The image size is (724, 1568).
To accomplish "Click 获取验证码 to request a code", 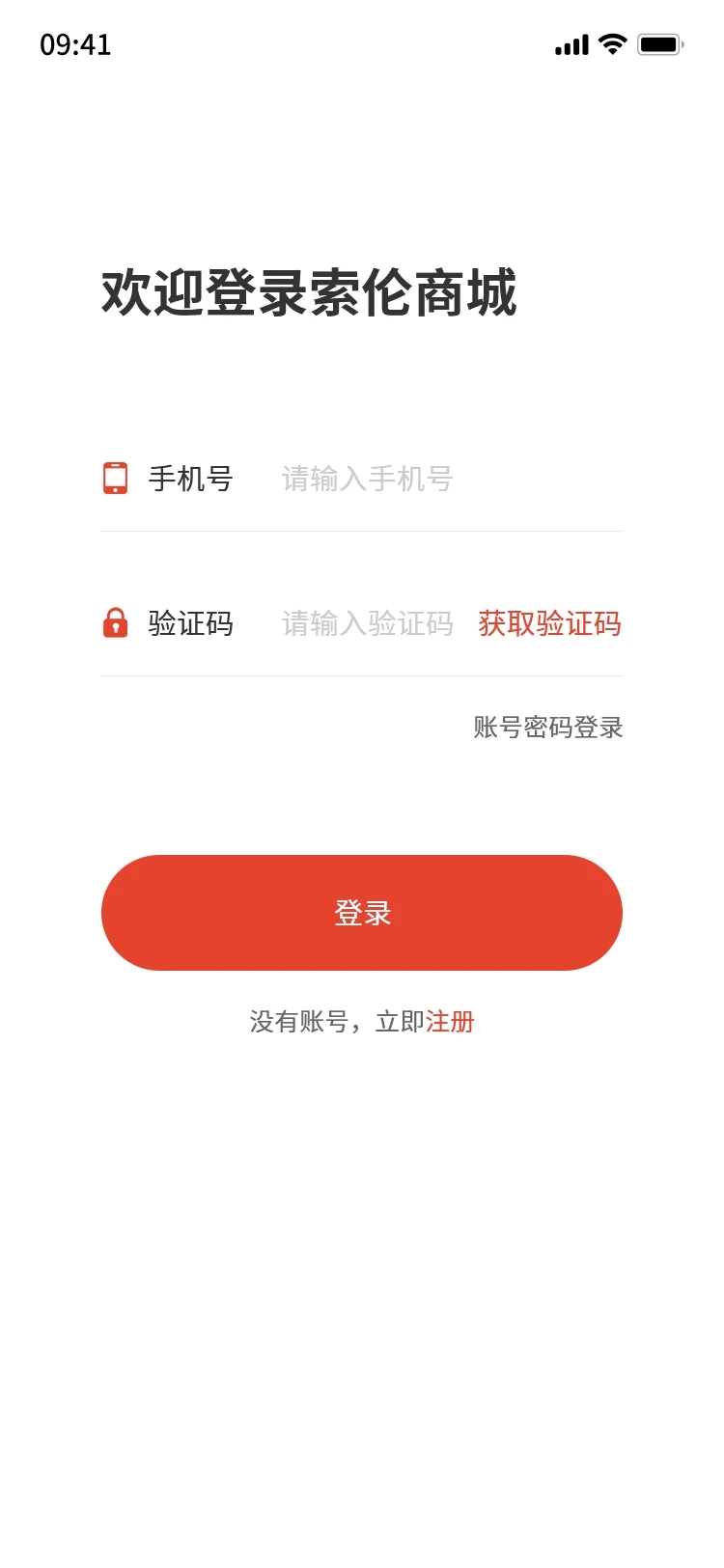I will [x=549, y=624].
